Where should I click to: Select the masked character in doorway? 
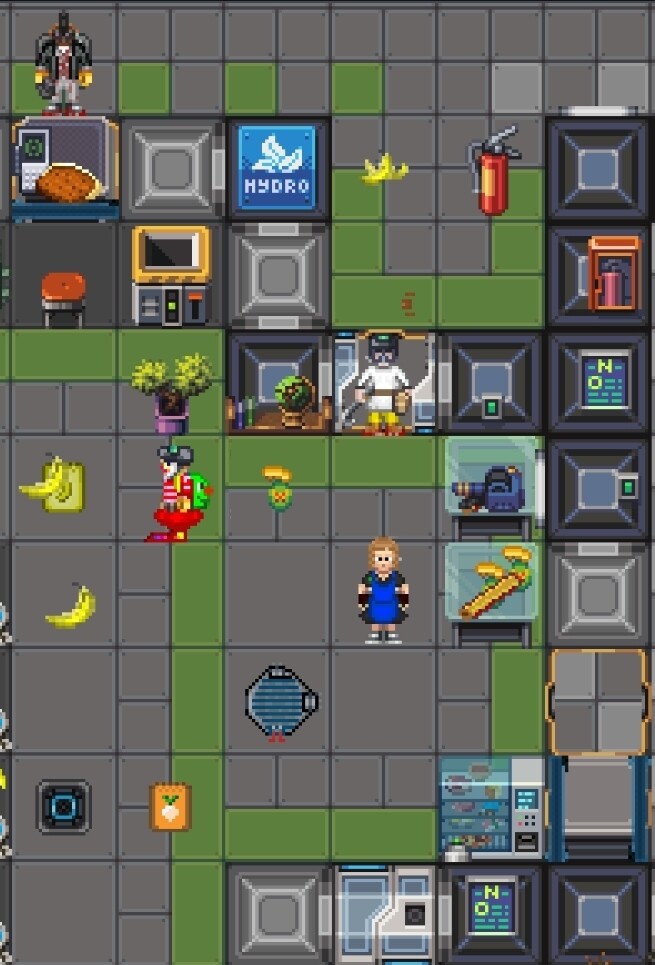click(x=383, y=383)
